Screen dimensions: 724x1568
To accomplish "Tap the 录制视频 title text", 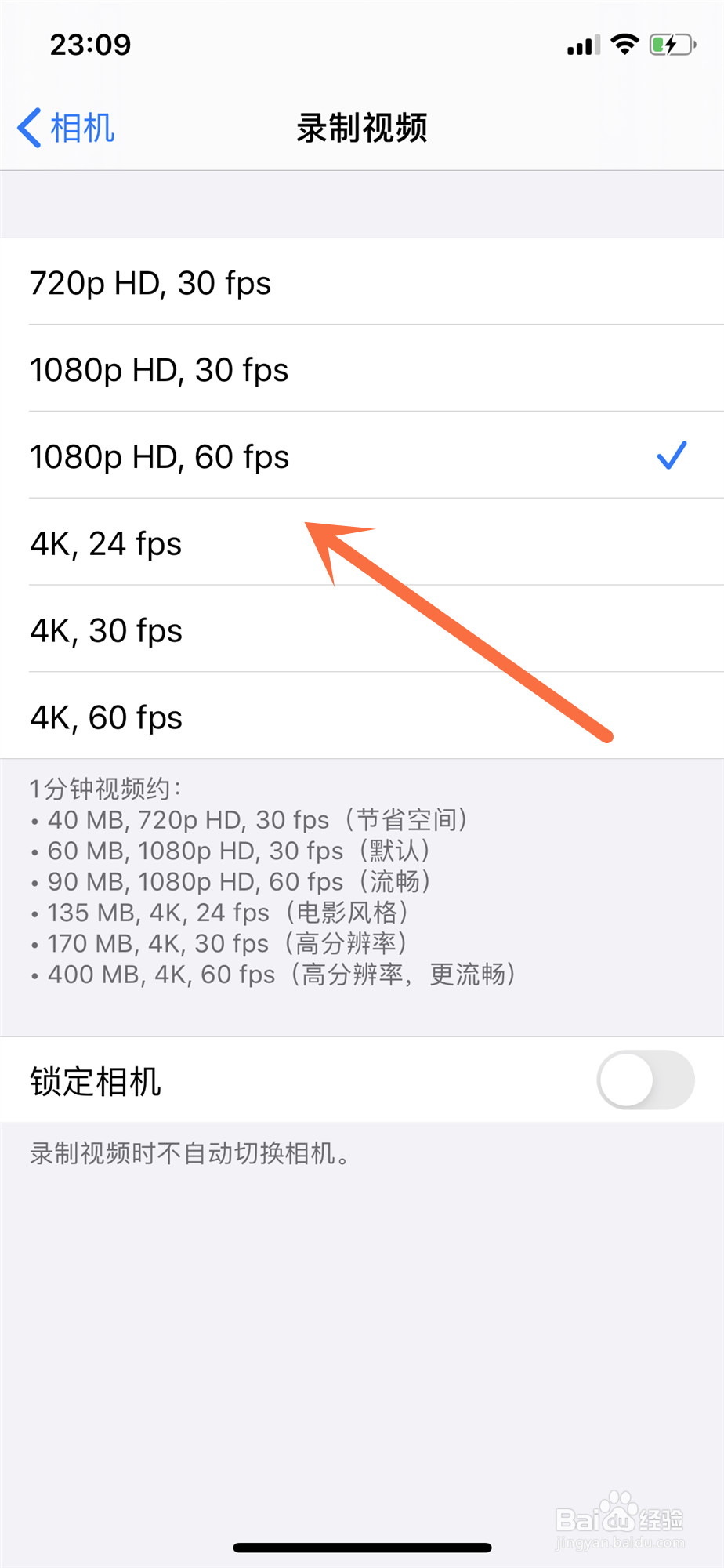I will pos(360,128).
